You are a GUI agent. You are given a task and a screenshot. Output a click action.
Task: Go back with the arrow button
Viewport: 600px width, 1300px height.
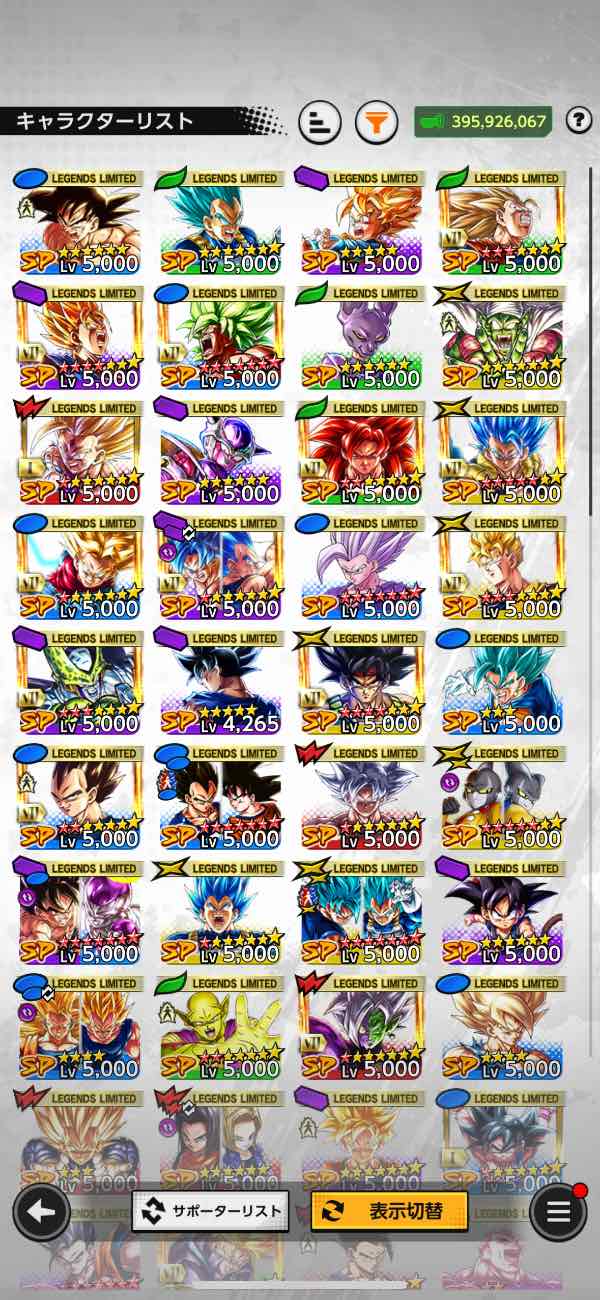pyautogui.click(x=41, y=1212)
